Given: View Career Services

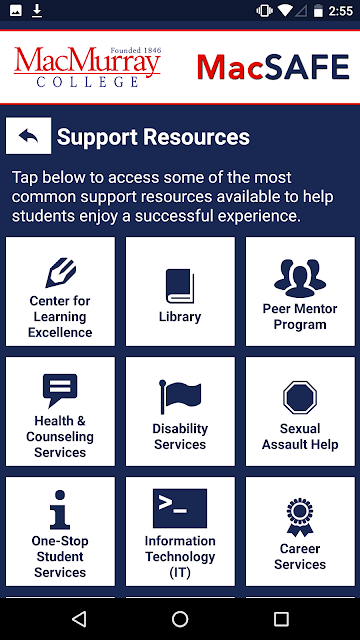Looking at the screenshot, I should [x=300, y=531].
